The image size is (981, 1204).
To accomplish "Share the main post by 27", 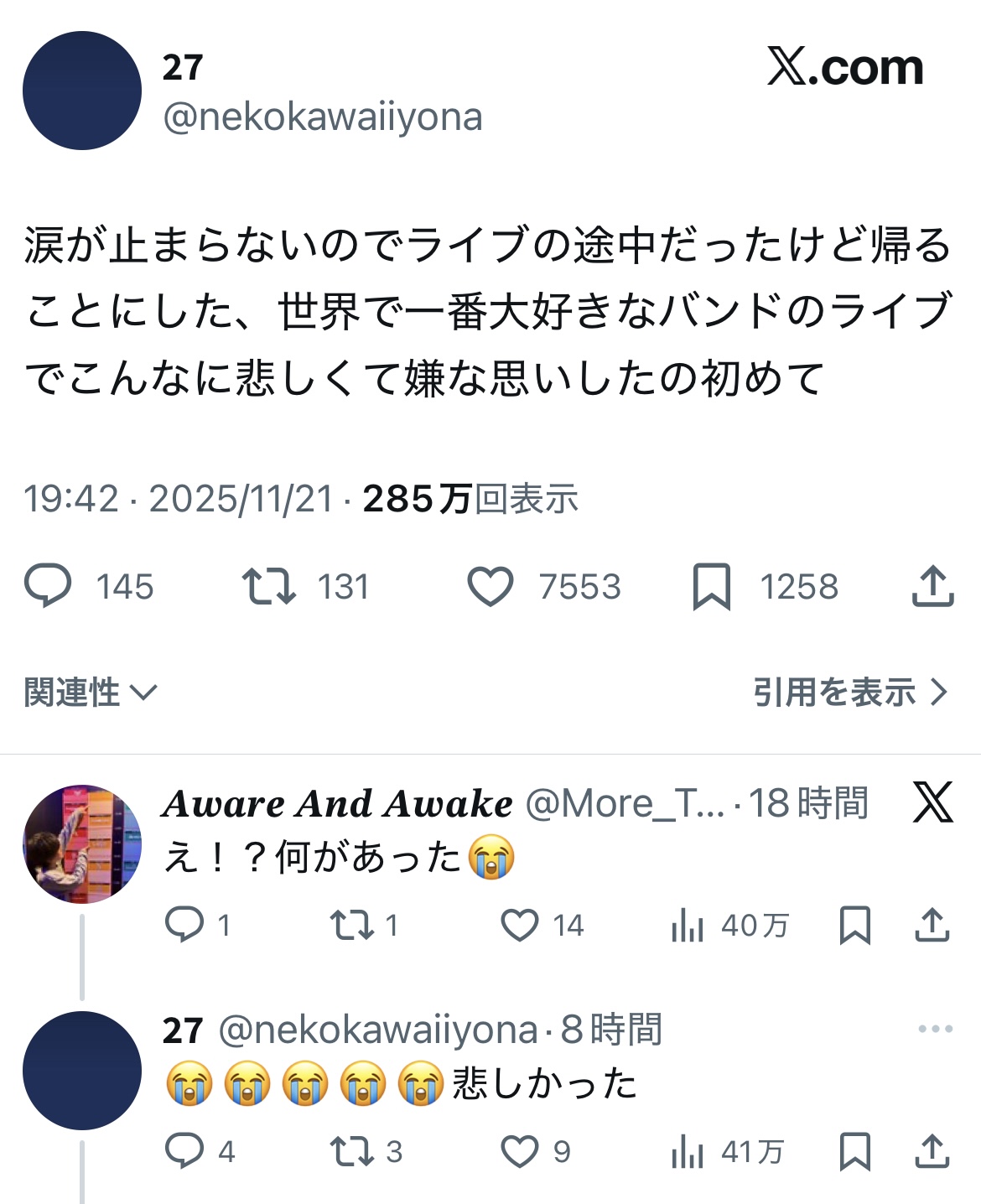I will (932, 585).
